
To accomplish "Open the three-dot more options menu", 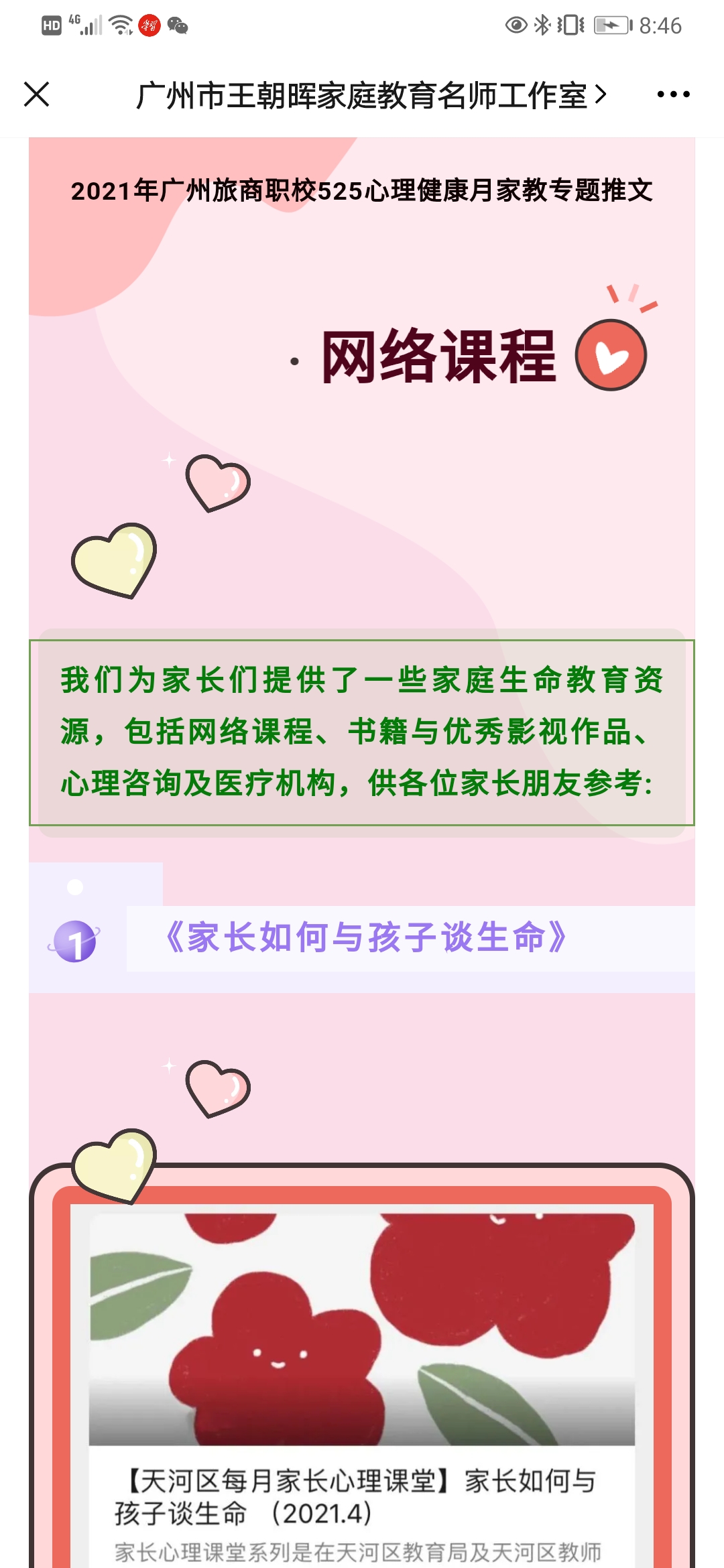I will pyautogui.click(x=673, y=94).
